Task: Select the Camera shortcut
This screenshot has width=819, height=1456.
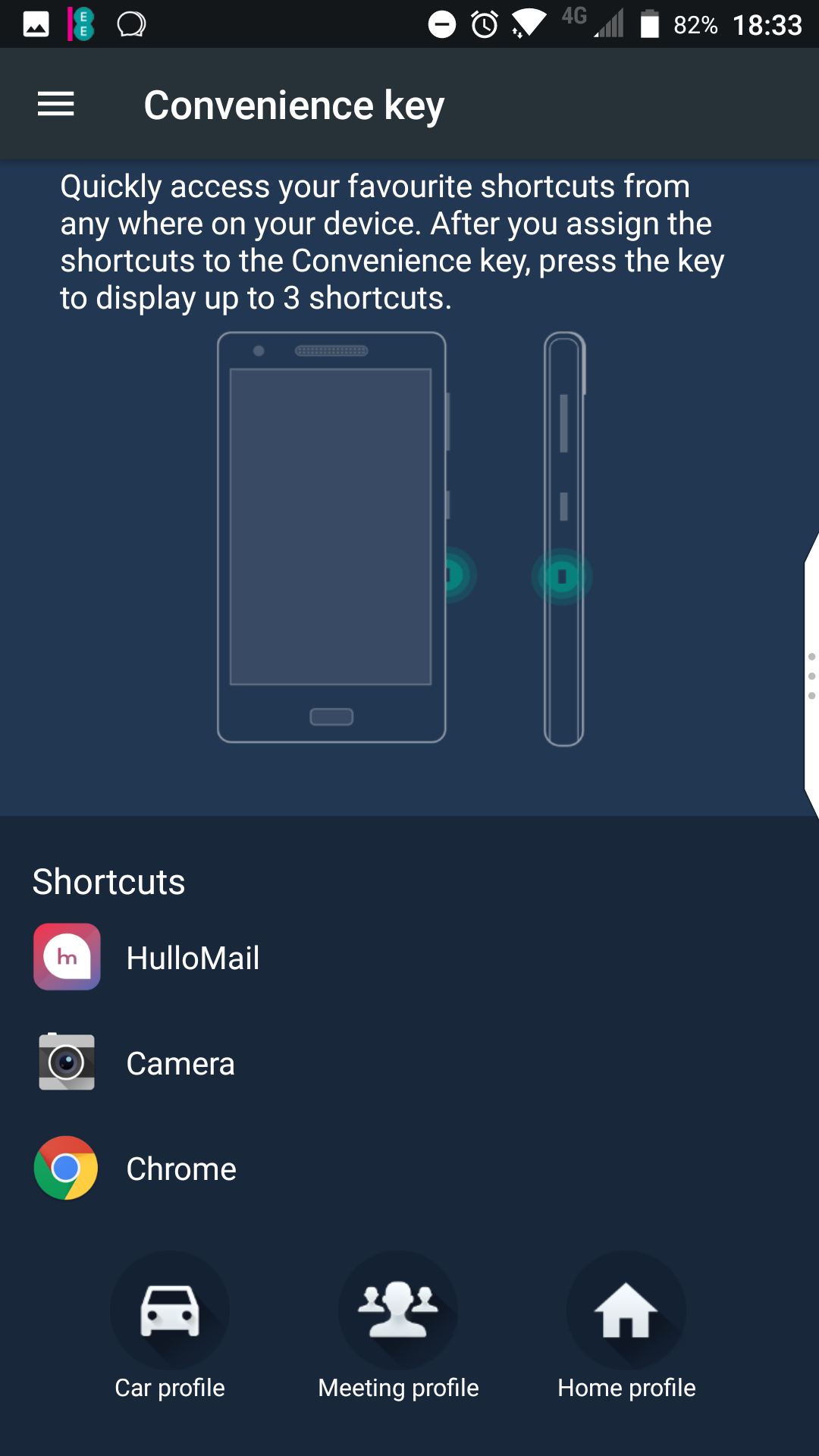Action: click(409, 1062)
